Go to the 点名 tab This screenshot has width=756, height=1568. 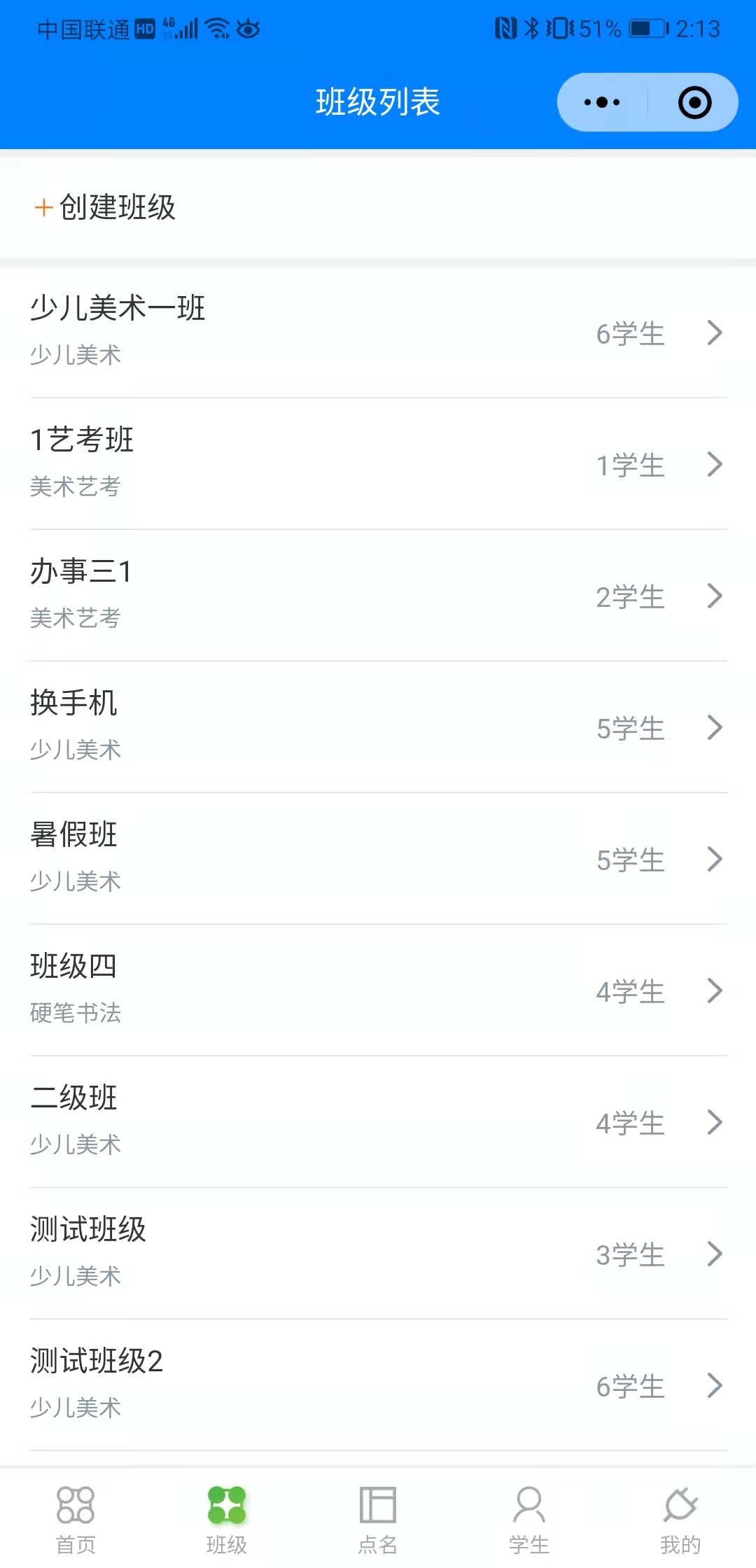[378, 1518]
